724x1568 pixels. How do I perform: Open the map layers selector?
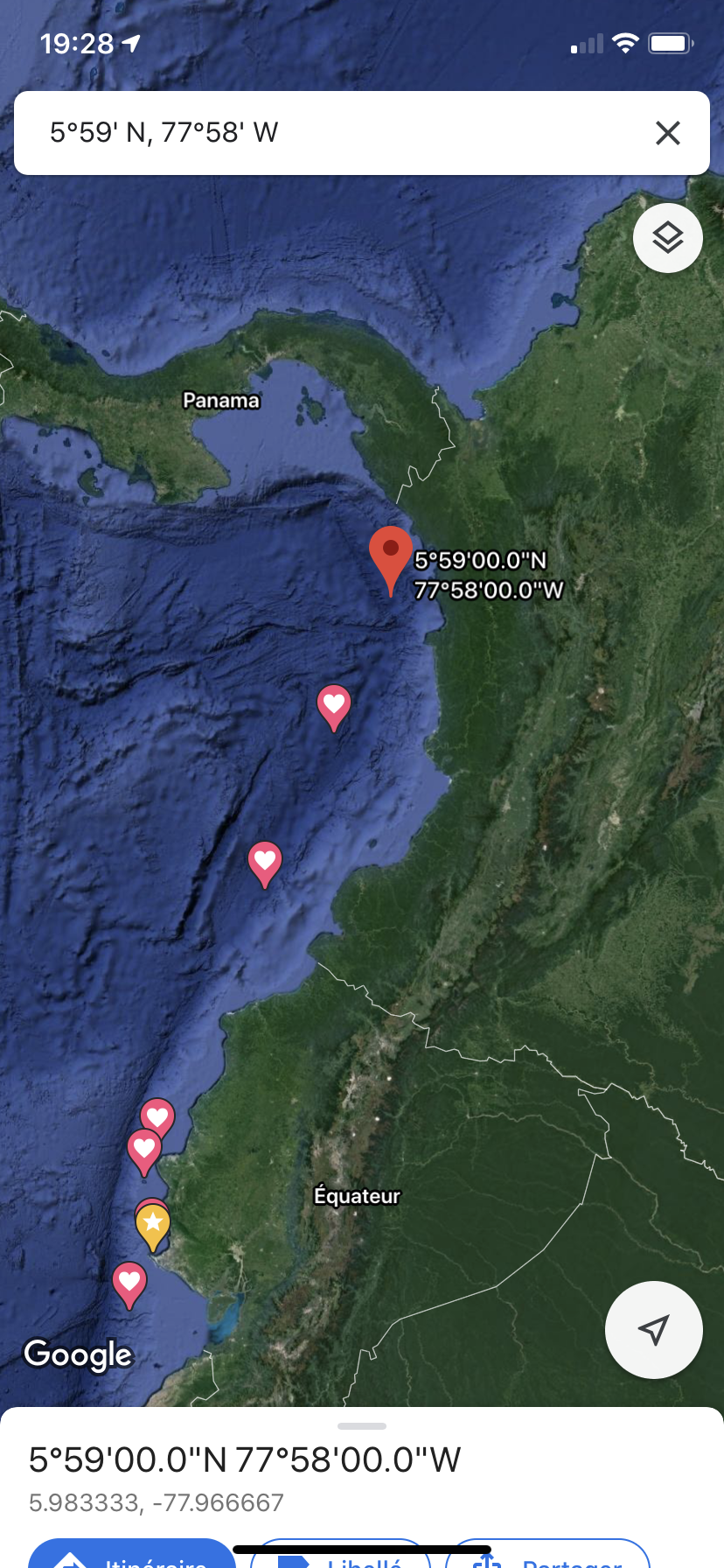point(667,238)
